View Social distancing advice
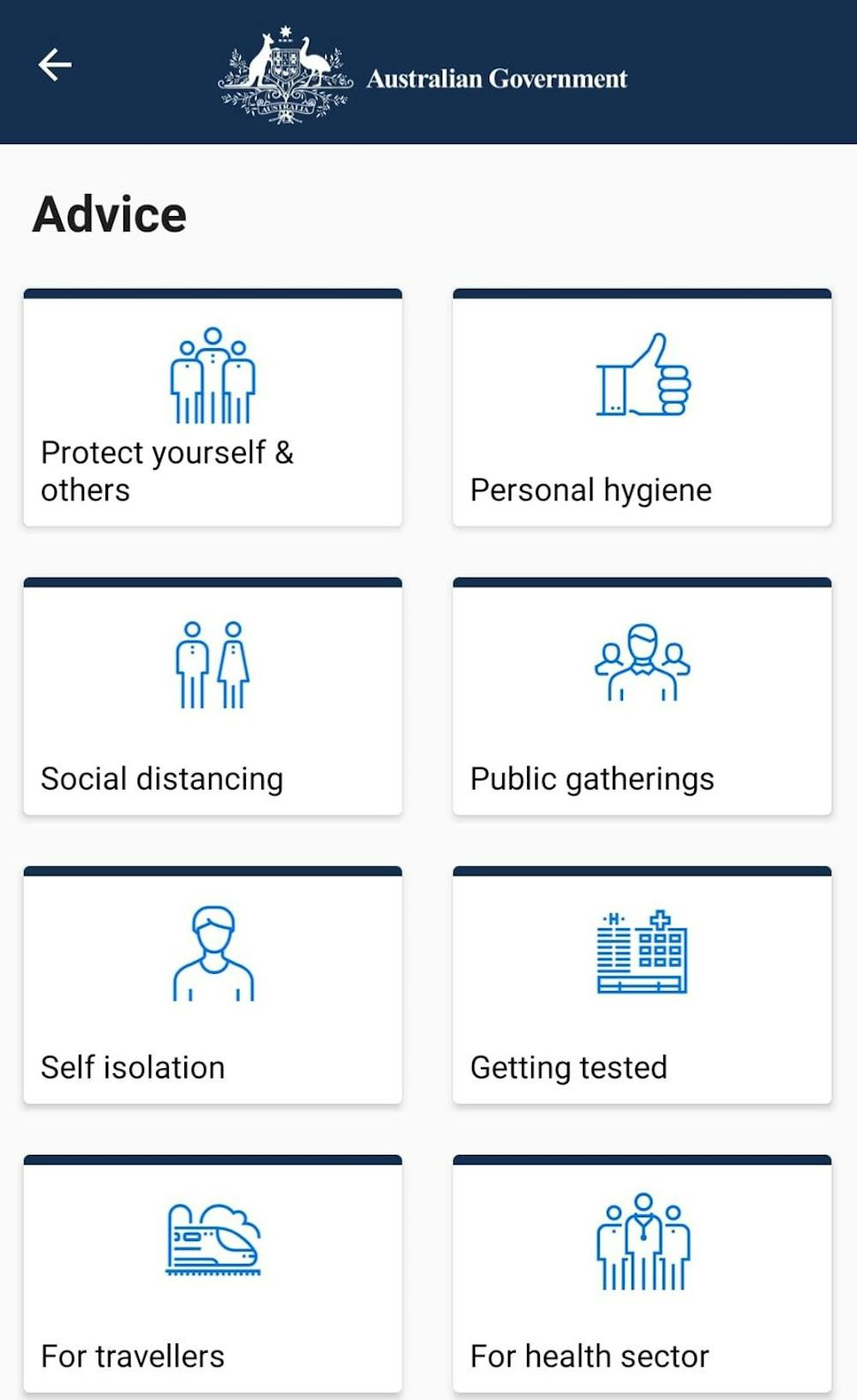This screenshot has height=1400, width=857. pyautogui.click(x=213, y=696)
